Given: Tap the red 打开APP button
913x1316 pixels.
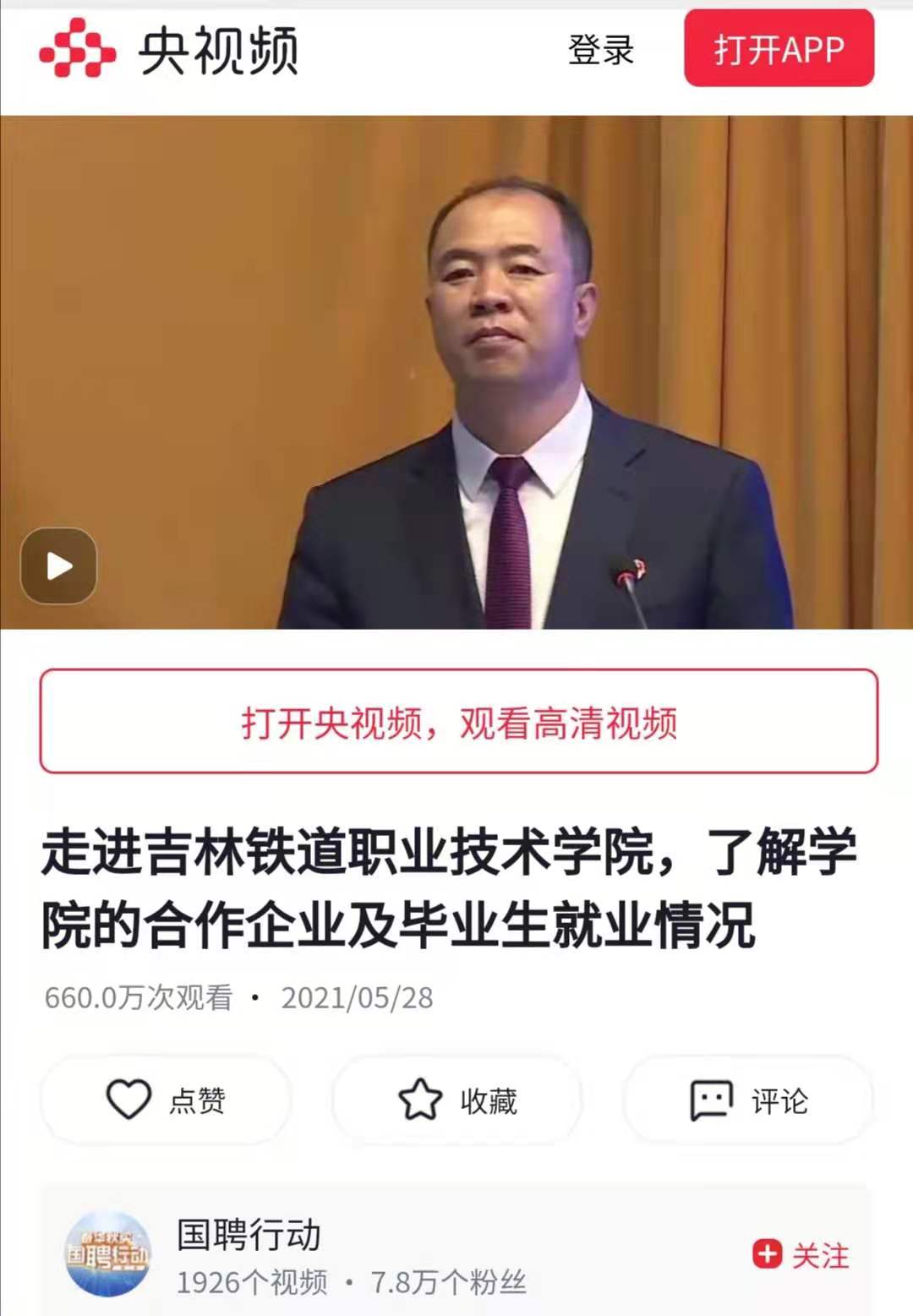Looking at the screenshot, I should (779, 48).
